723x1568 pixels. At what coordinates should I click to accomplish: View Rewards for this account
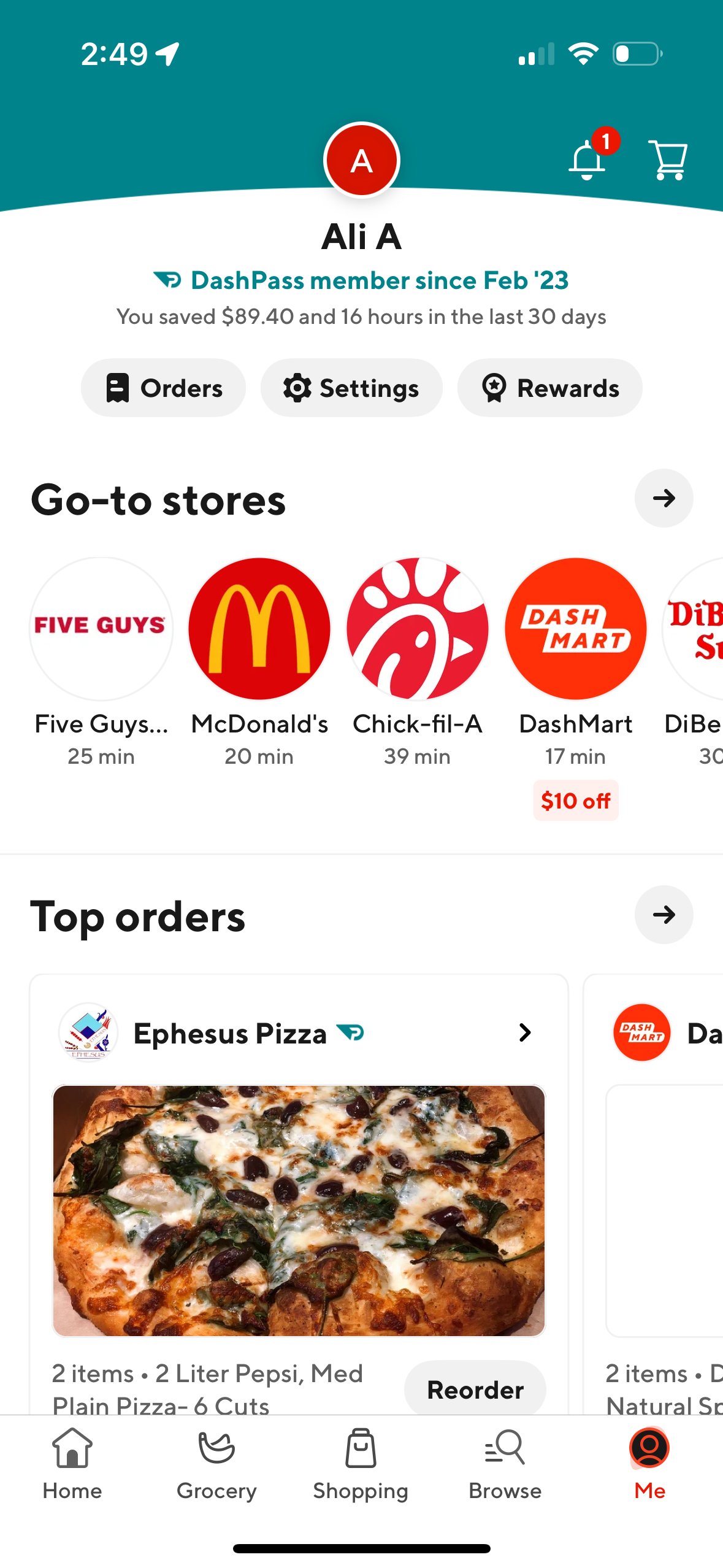point(549,387)
